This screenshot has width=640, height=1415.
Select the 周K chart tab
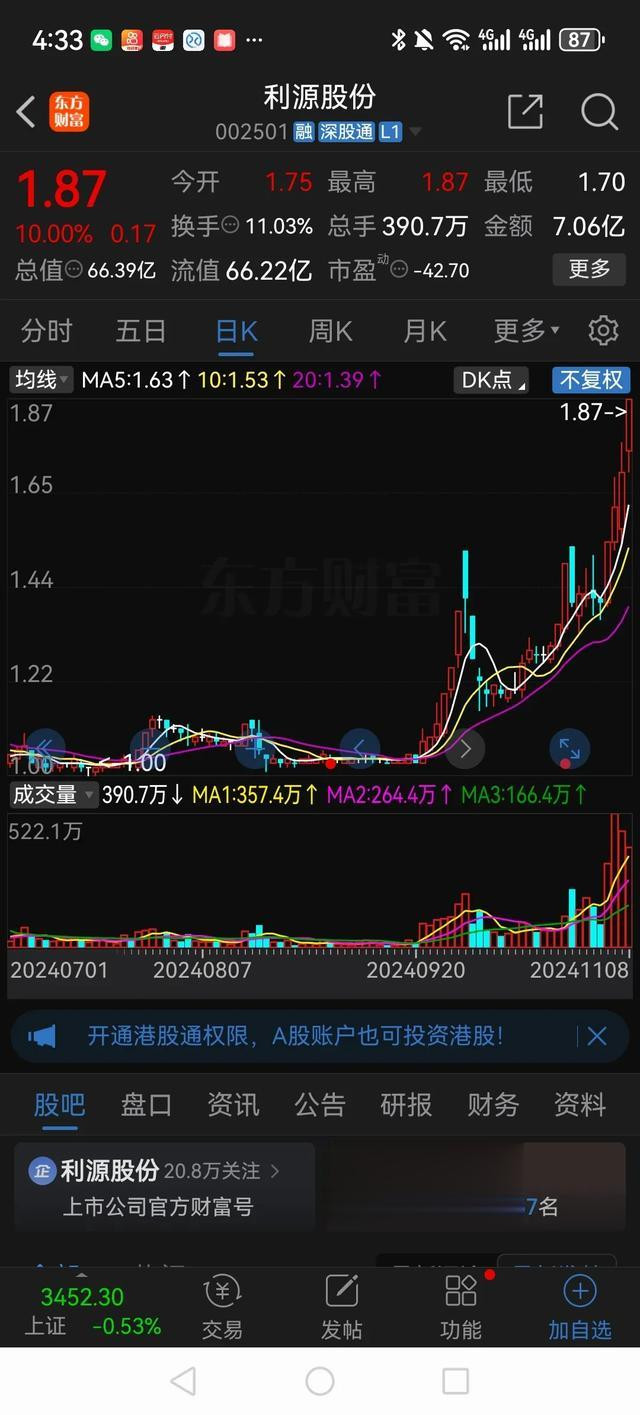pyautogui.click(x=330, y=330)
